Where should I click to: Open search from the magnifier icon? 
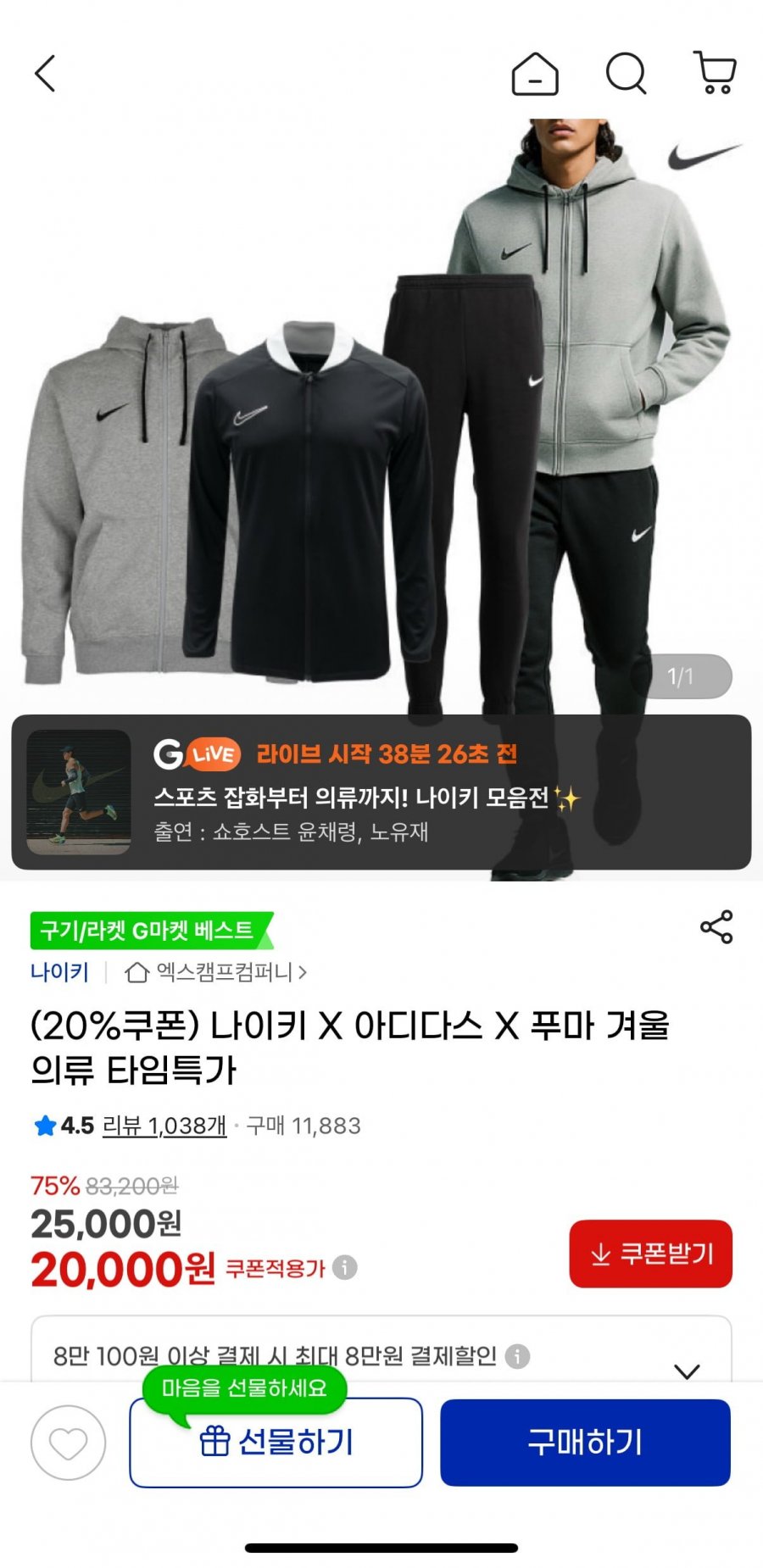[627, 74]
